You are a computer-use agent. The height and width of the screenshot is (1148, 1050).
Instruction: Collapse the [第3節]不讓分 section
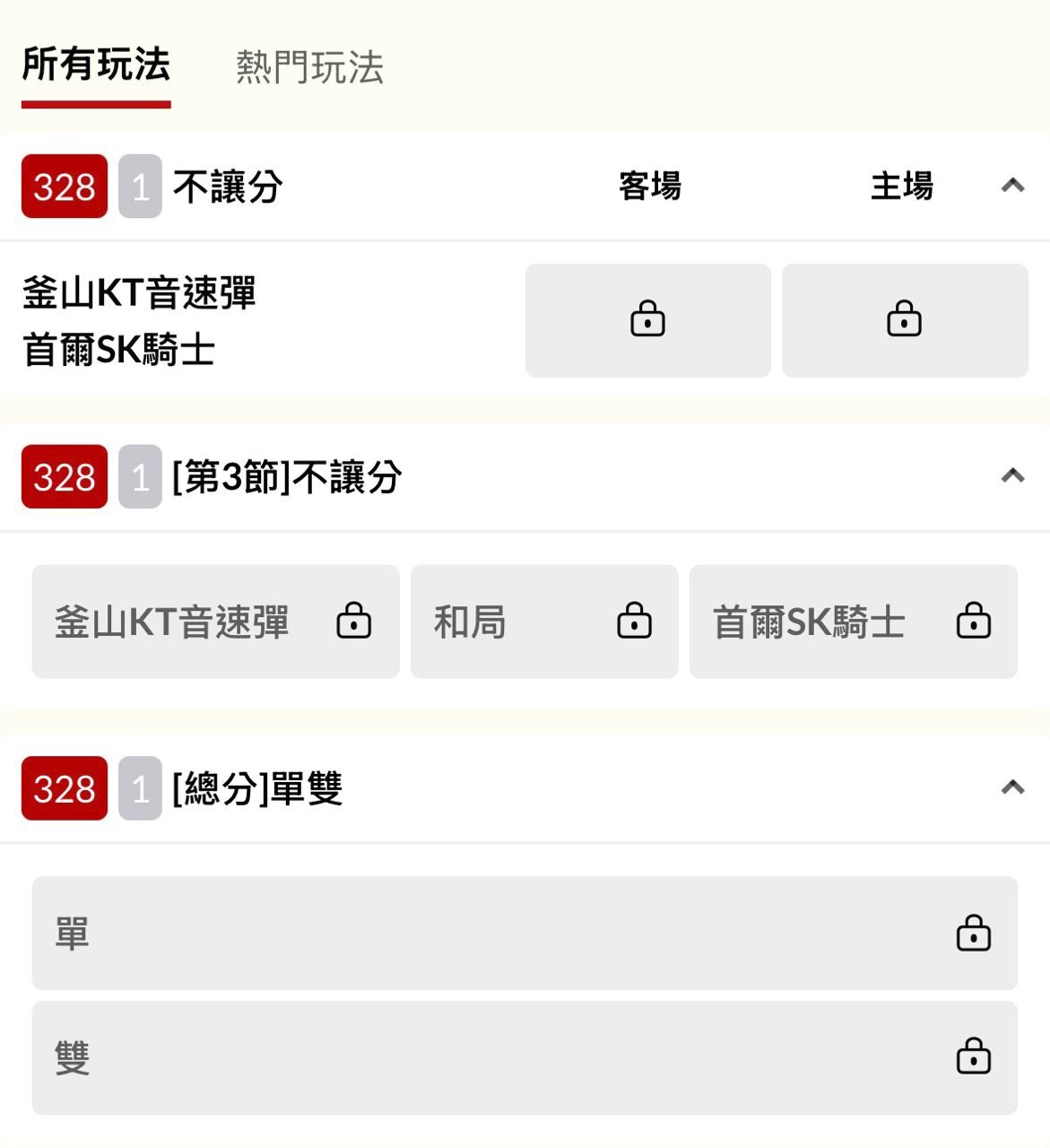pyautogui.click(x=1012, y=476)
